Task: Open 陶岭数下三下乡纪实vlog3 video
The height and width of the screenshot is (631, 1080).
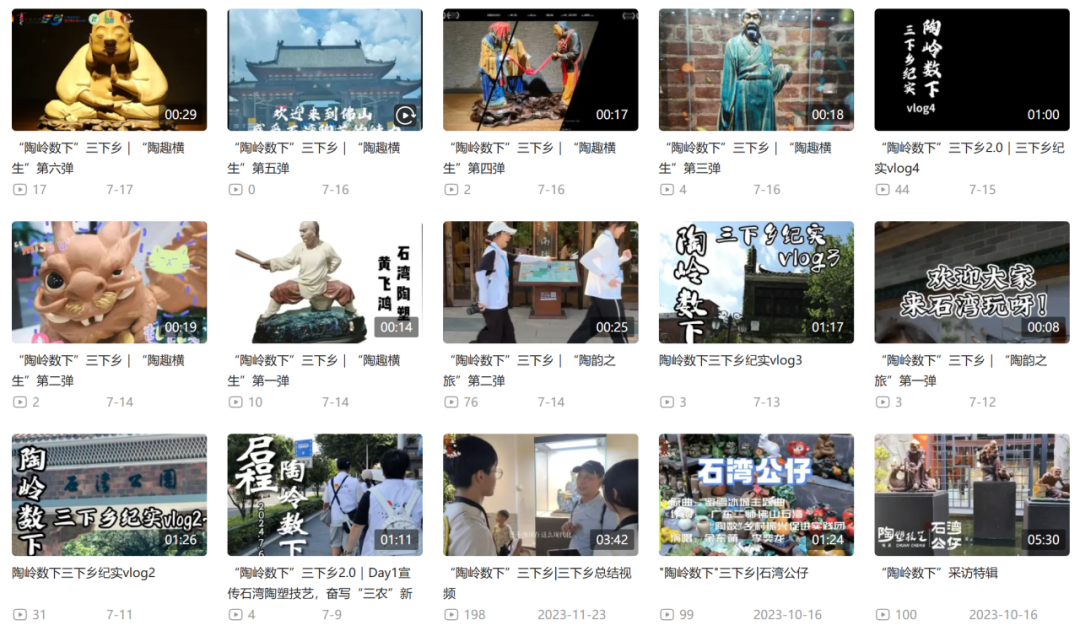Action: pyautogui.click(x=756, y=282)
